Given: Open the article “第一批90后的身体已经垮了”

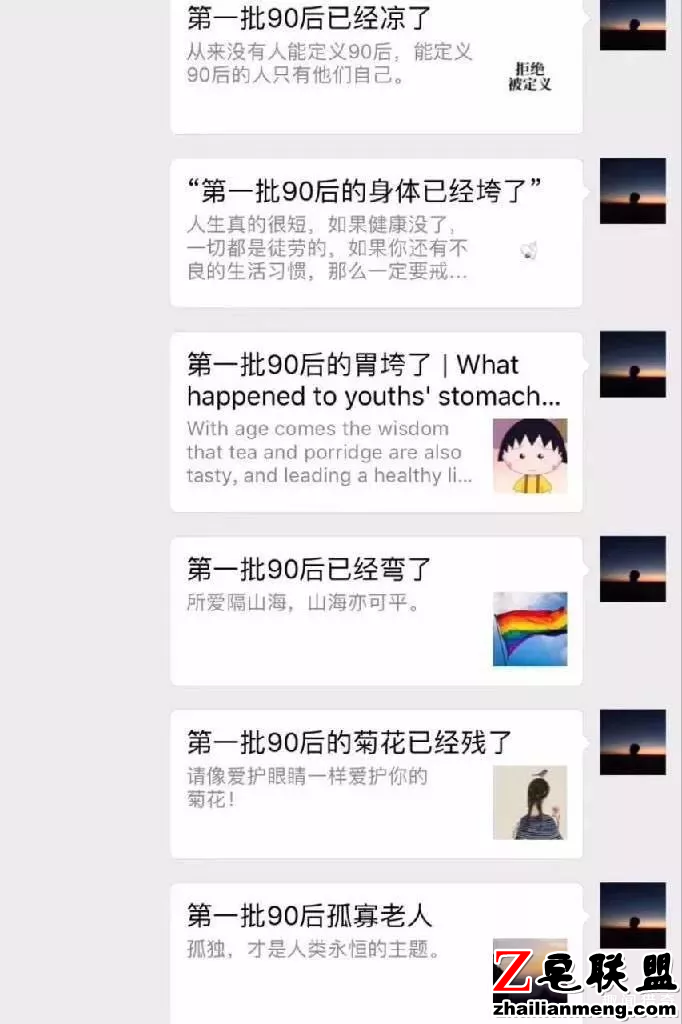Looking at the screenshot, I should (x=375, y=232).
